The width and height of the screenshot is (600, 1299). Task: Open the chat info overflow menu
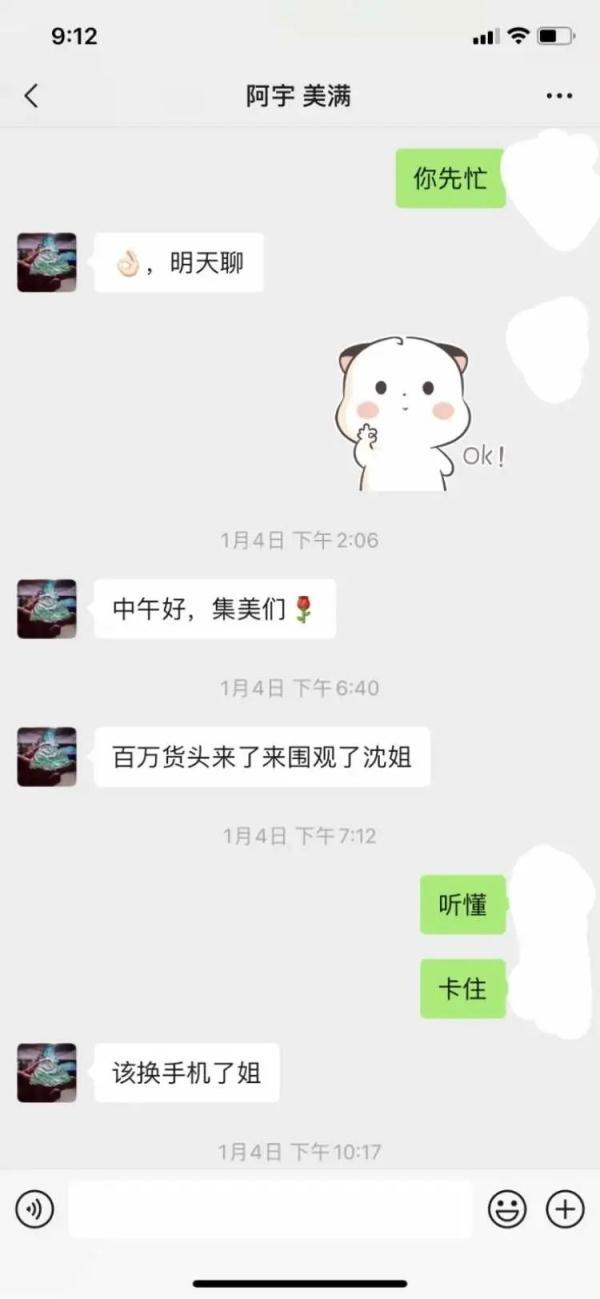point(559,96)
